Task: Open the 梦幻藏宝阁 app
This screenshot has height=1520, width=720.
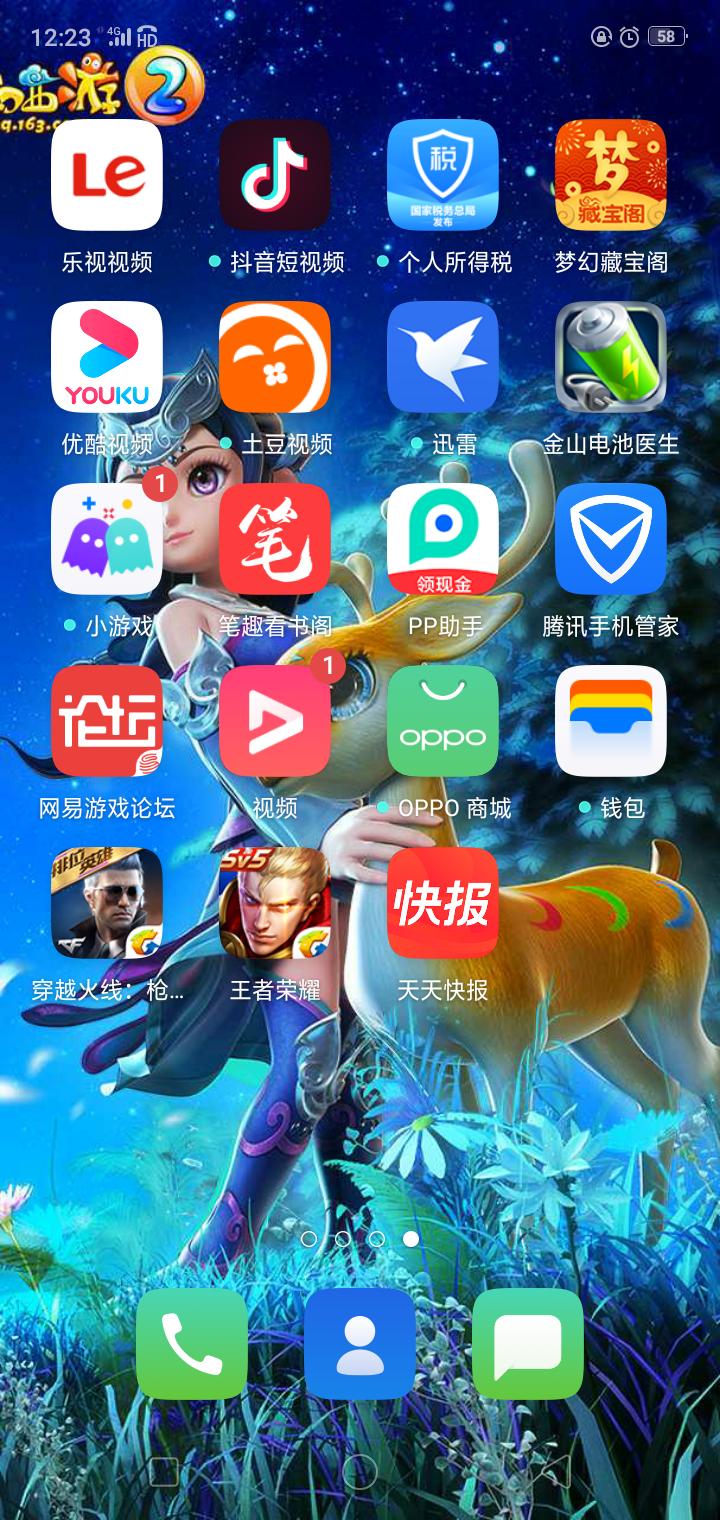Action: [611, 175]
